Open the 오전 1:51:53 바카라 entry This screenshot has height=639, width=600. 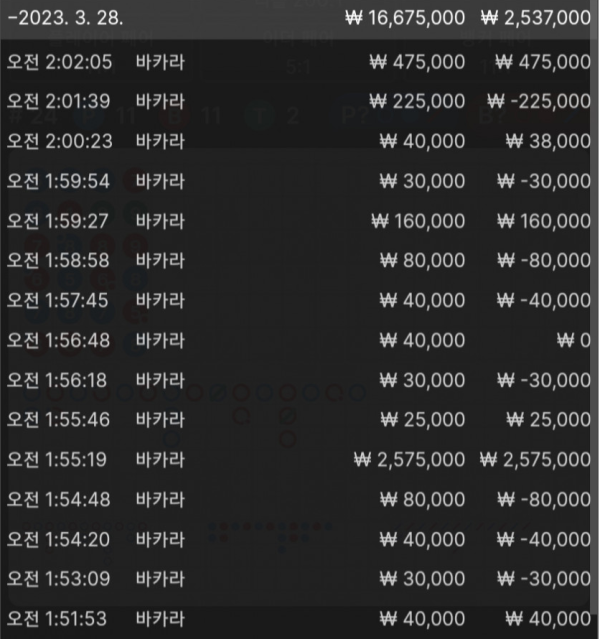[299, 619]
